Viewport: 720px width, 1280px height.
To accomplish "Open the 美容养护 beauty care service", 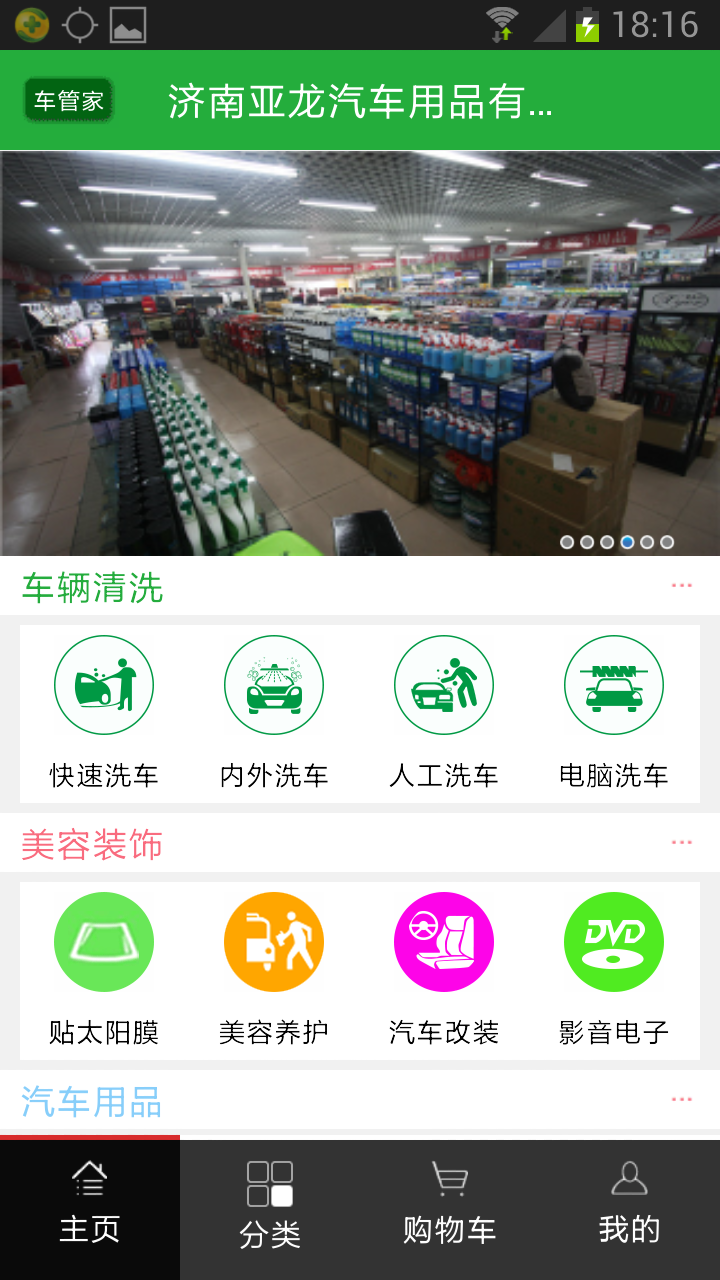I will (x=273, y=941).
